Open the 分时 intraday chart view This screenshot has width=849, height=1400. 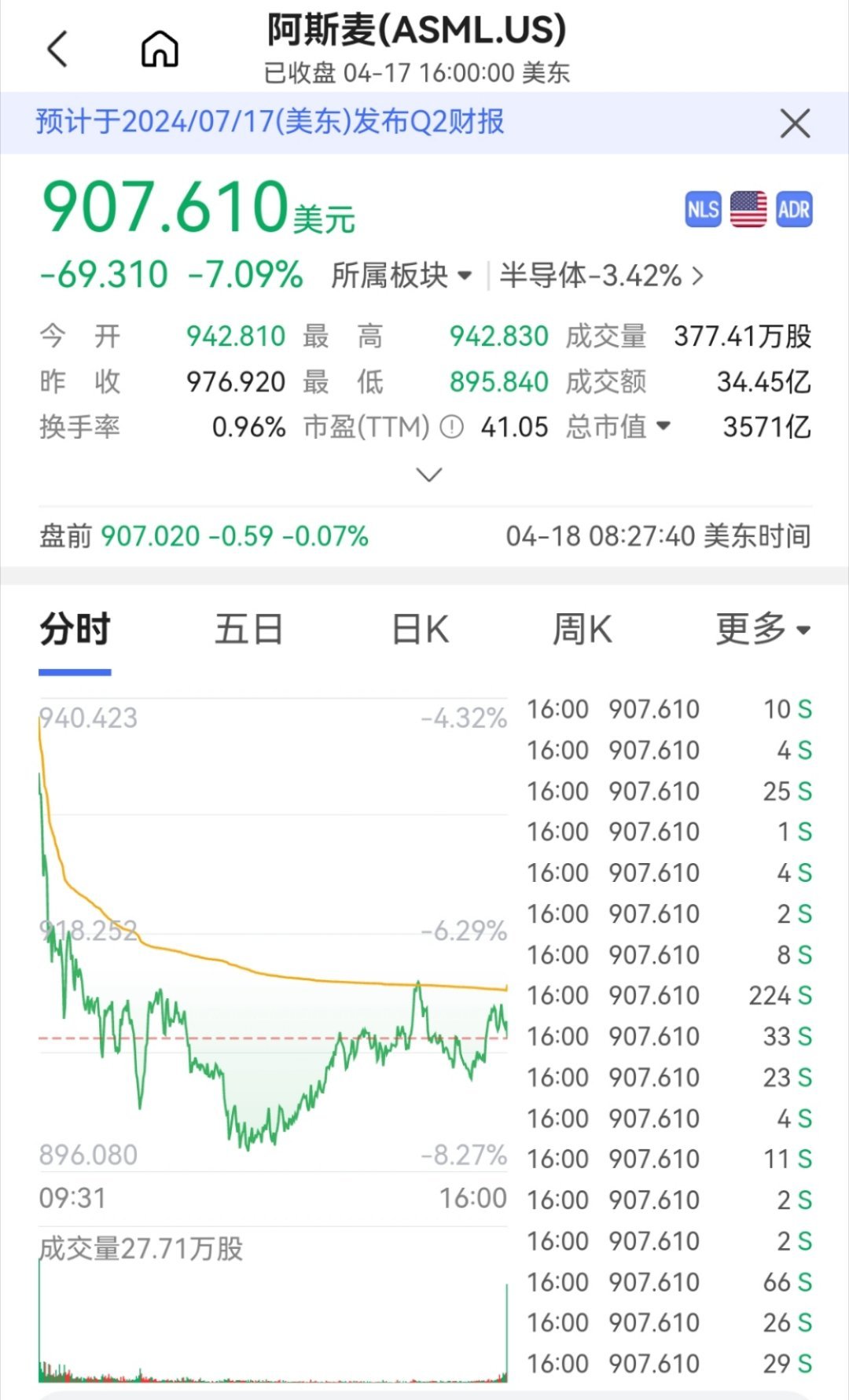coord(74,628)
